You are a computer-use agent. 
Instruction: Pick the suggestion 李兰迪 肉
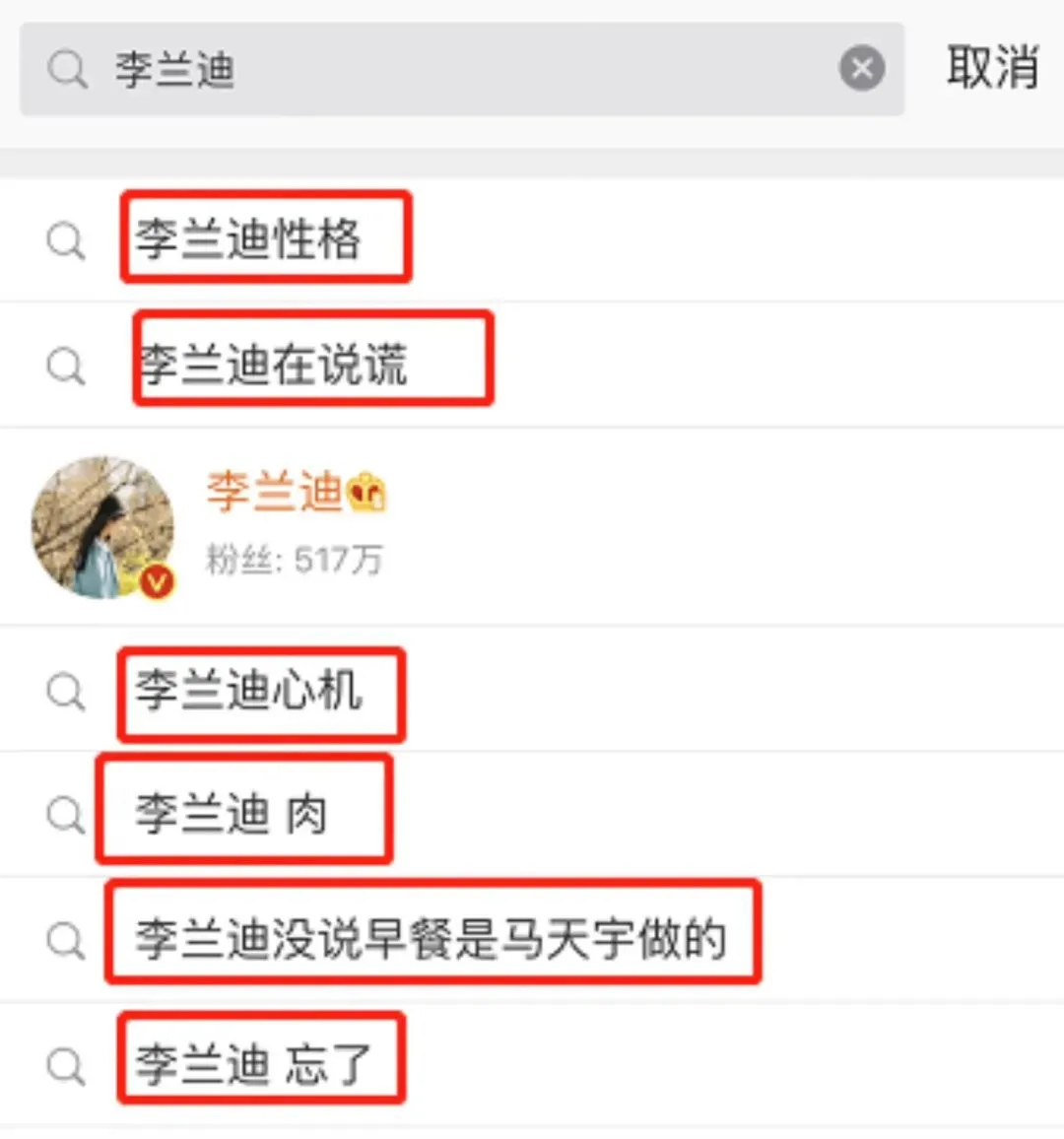pos(232,814)
